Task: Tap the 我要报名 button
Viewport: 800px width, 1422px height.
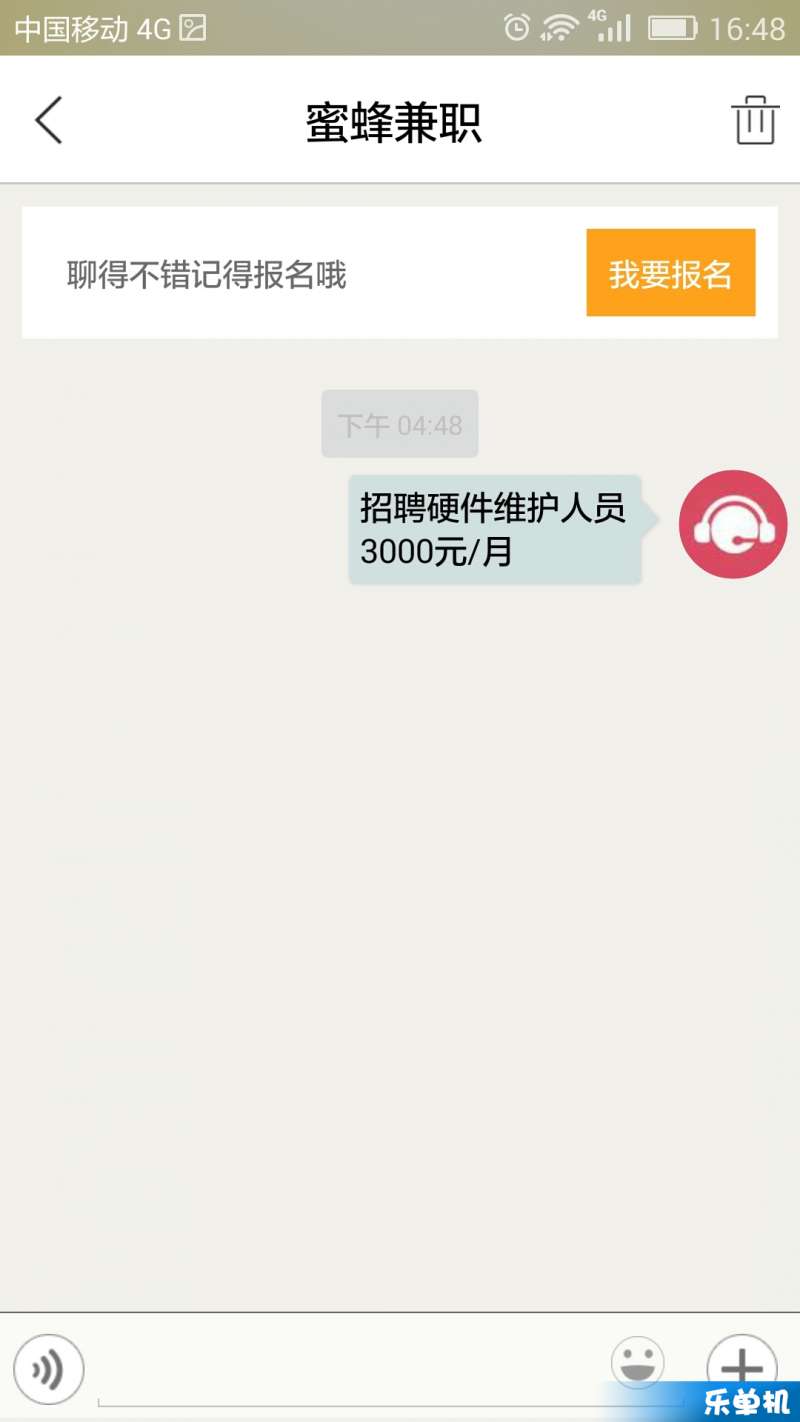Action: [x=670, y=273]
